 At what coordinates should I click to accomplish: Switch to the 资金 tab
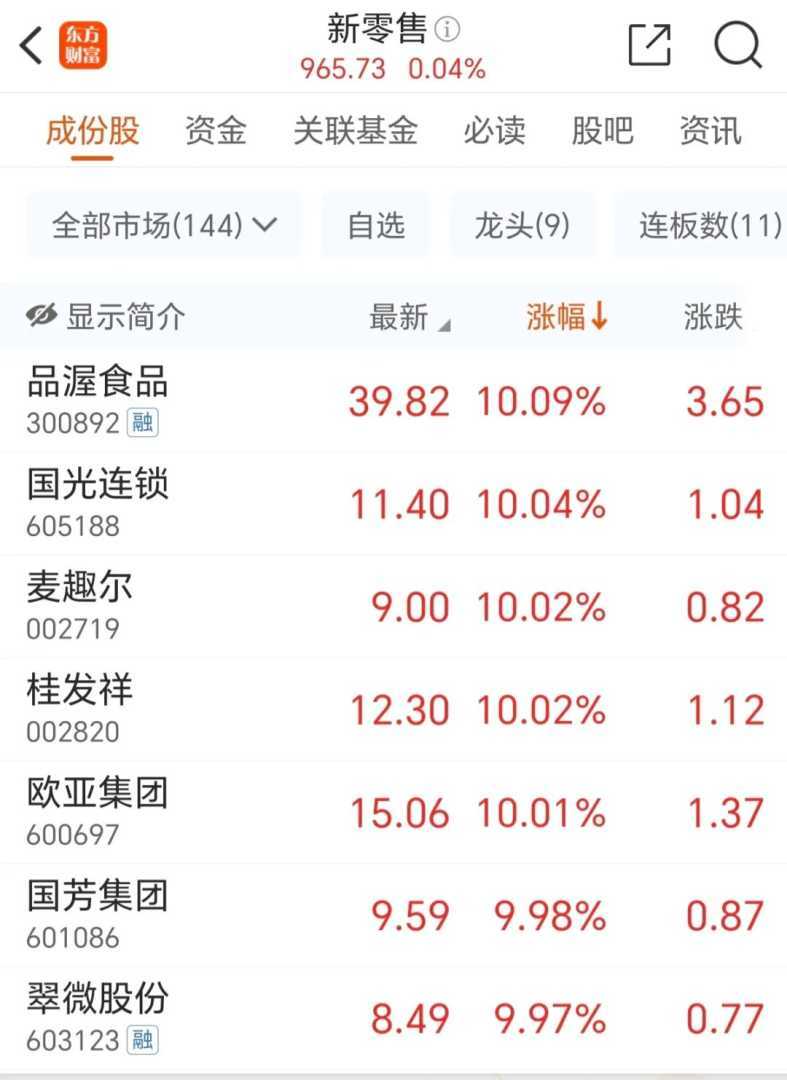215,131
